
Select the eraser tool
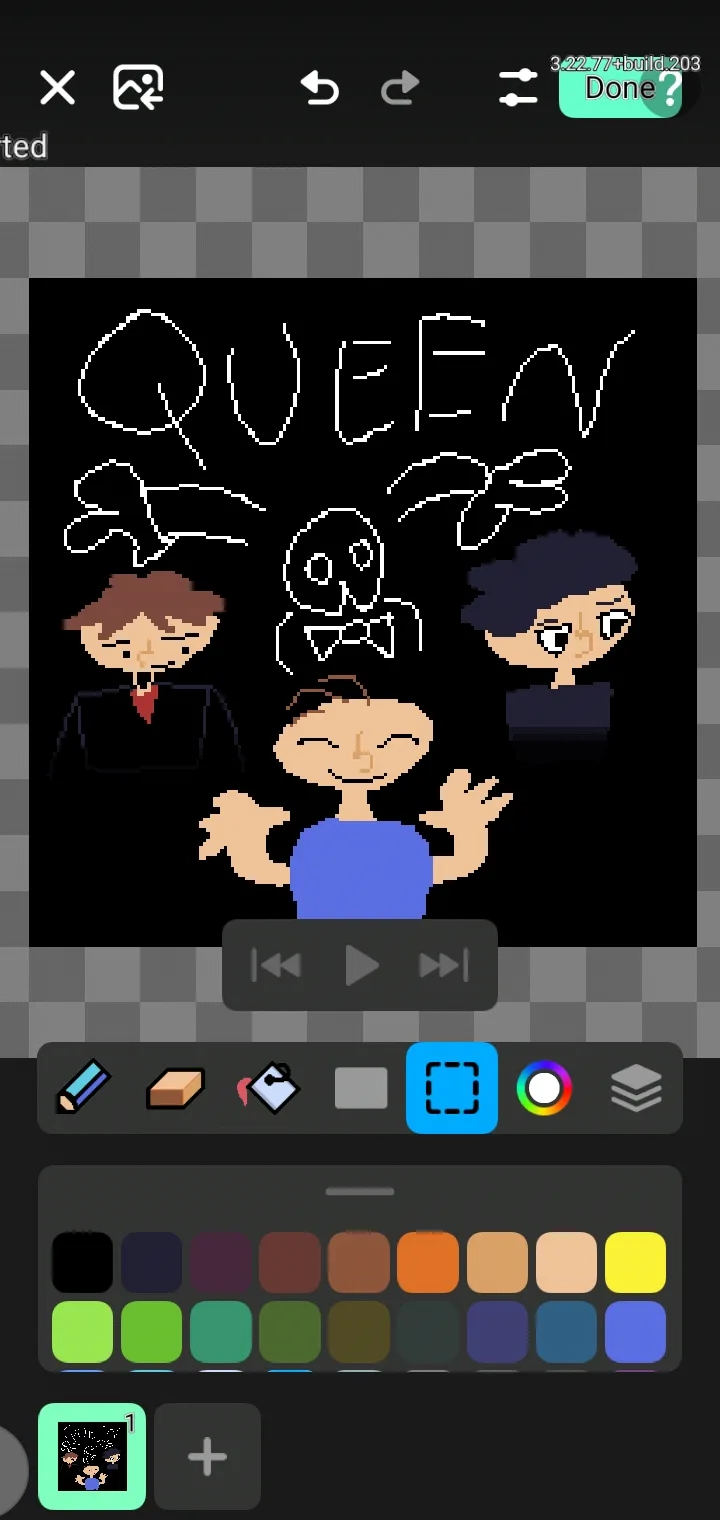[176, 1088]
